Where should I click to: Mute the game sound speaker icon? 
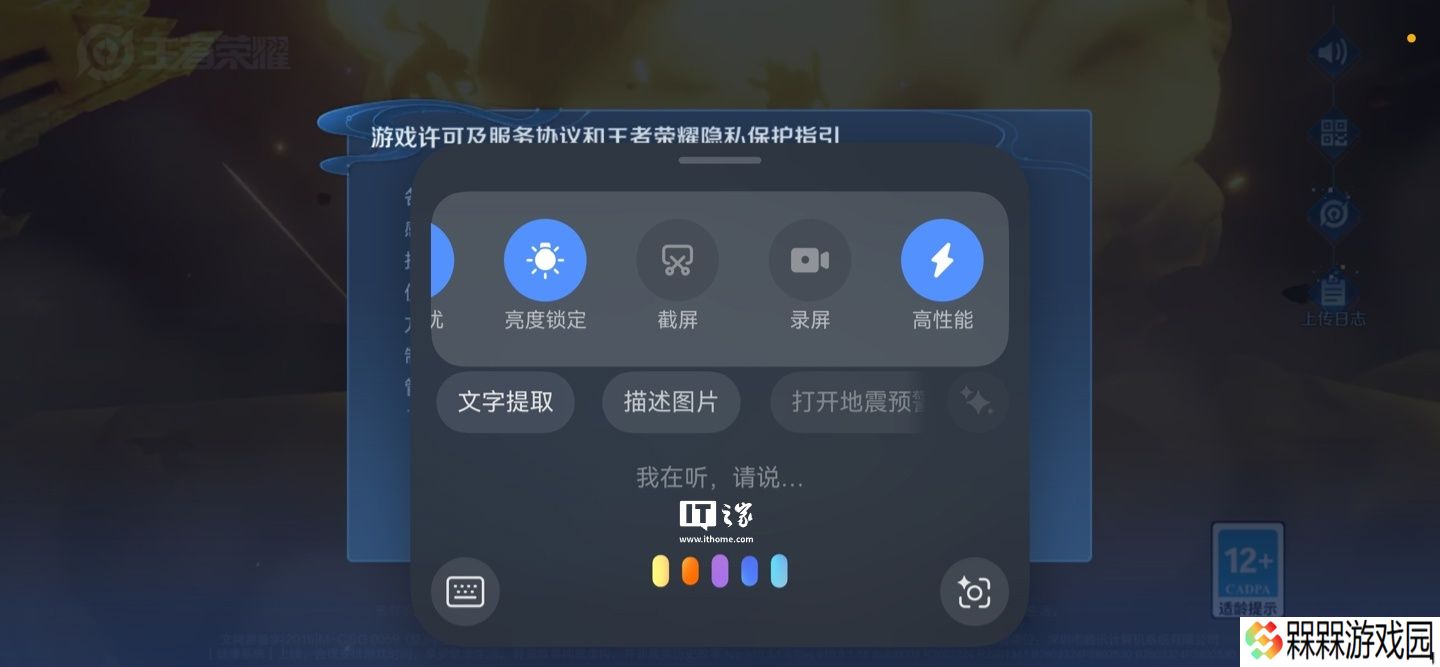click(1333, 52)
